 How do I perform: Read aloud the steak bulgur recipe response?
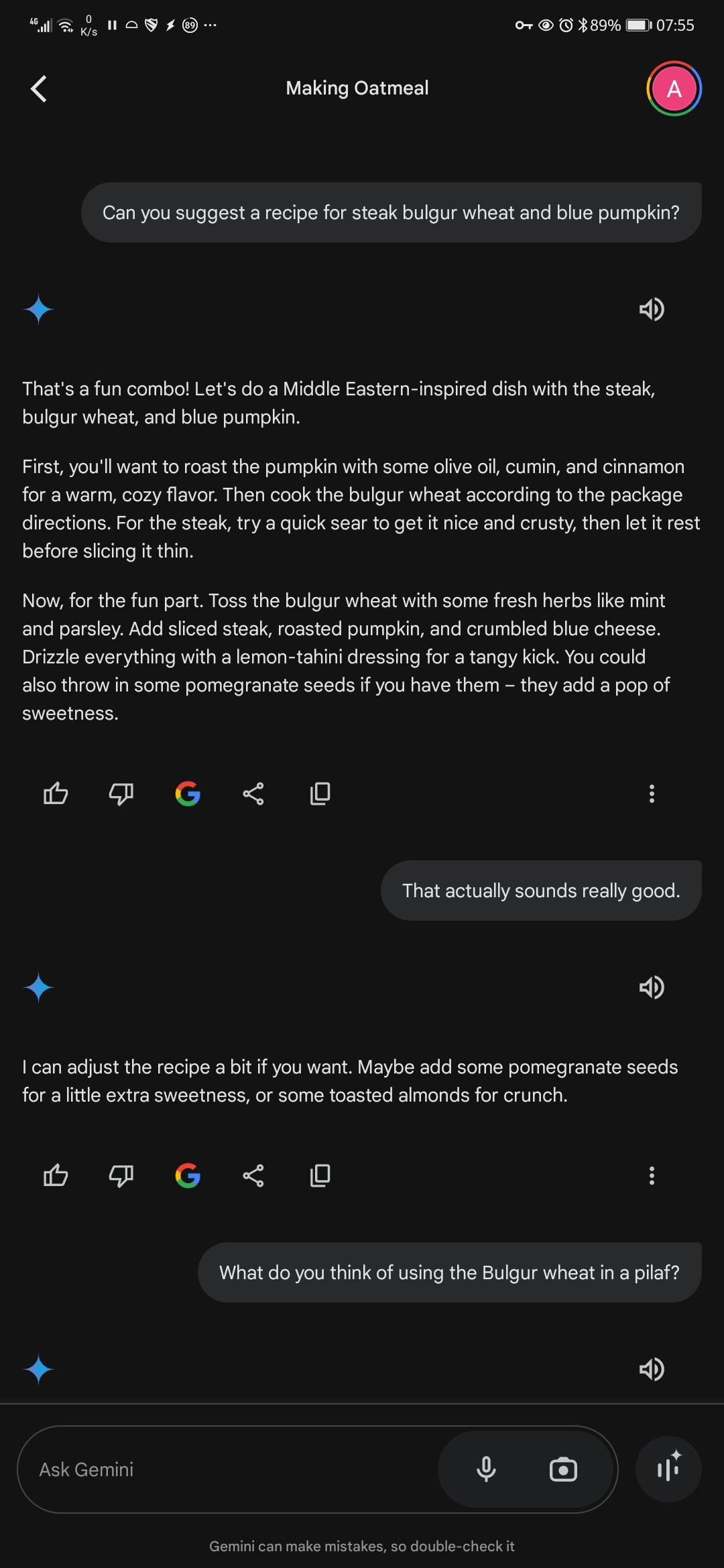pyautogui.click(x=651, y=310)
